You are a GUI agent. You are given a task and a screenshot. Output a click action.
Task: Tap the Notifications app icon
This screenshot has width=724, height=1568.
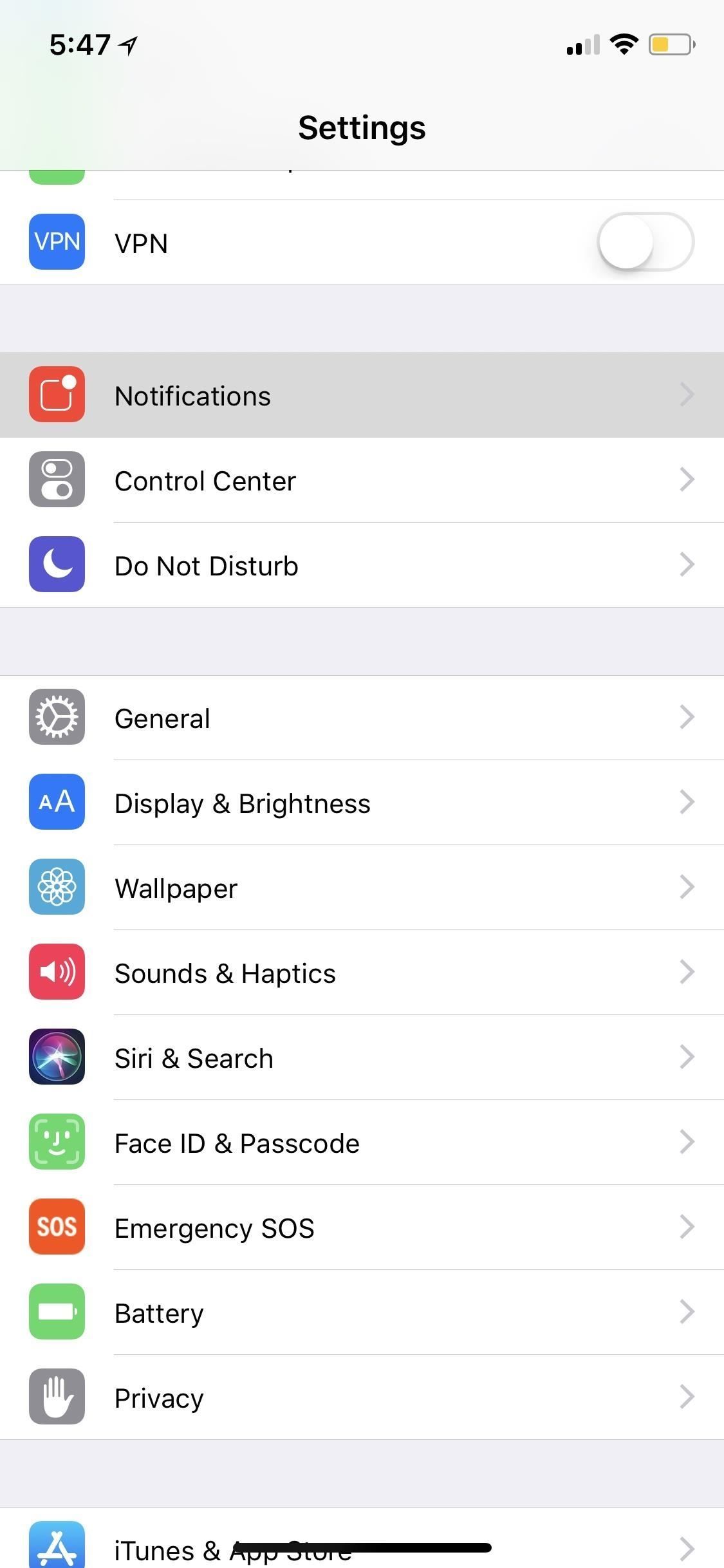56,395
